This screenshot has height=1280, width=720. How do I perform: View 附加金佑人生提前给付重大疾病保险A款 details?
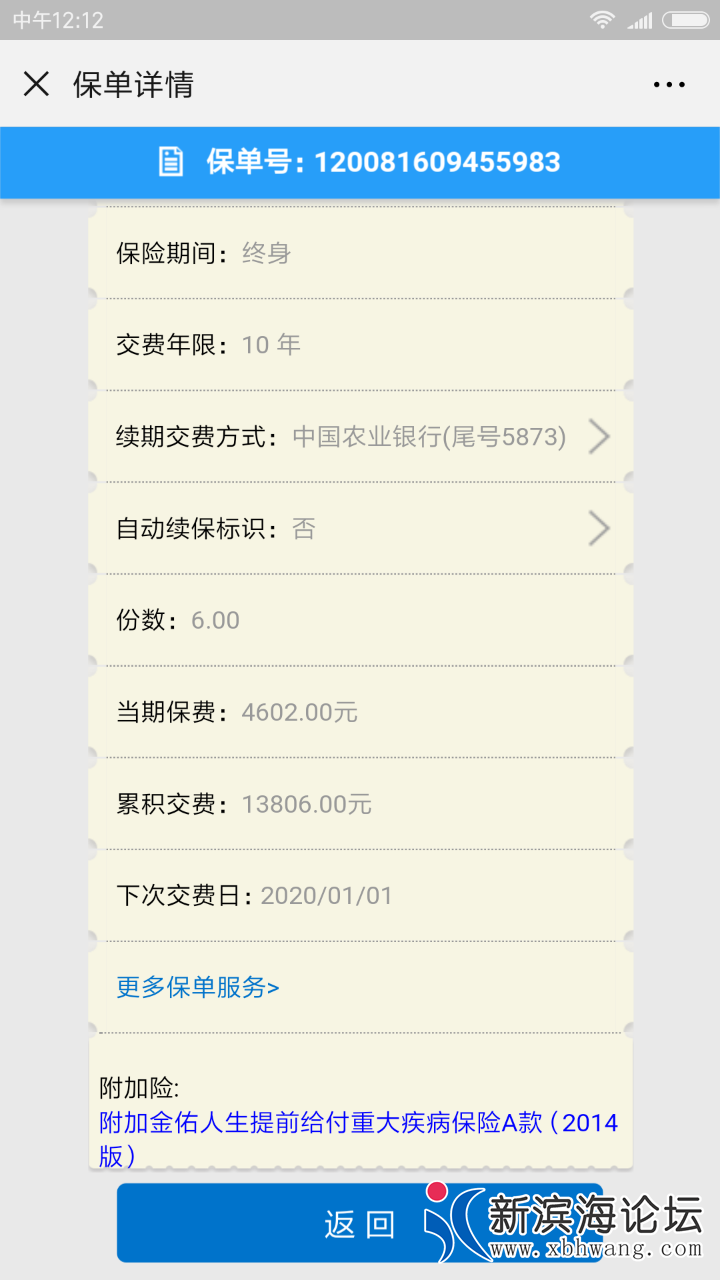pyautogui.click(x=358, y=1123)
